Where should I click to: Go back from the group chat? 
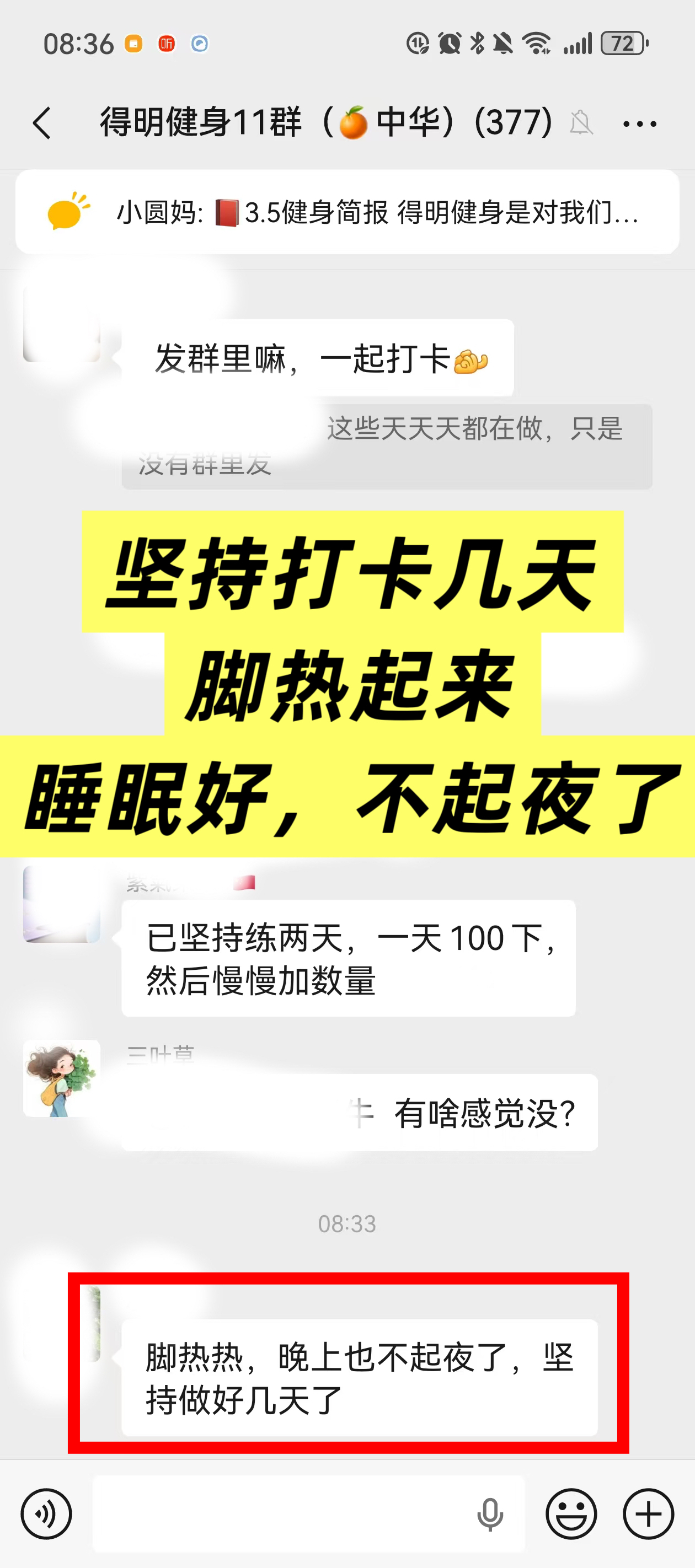click(x=41, y=123)
